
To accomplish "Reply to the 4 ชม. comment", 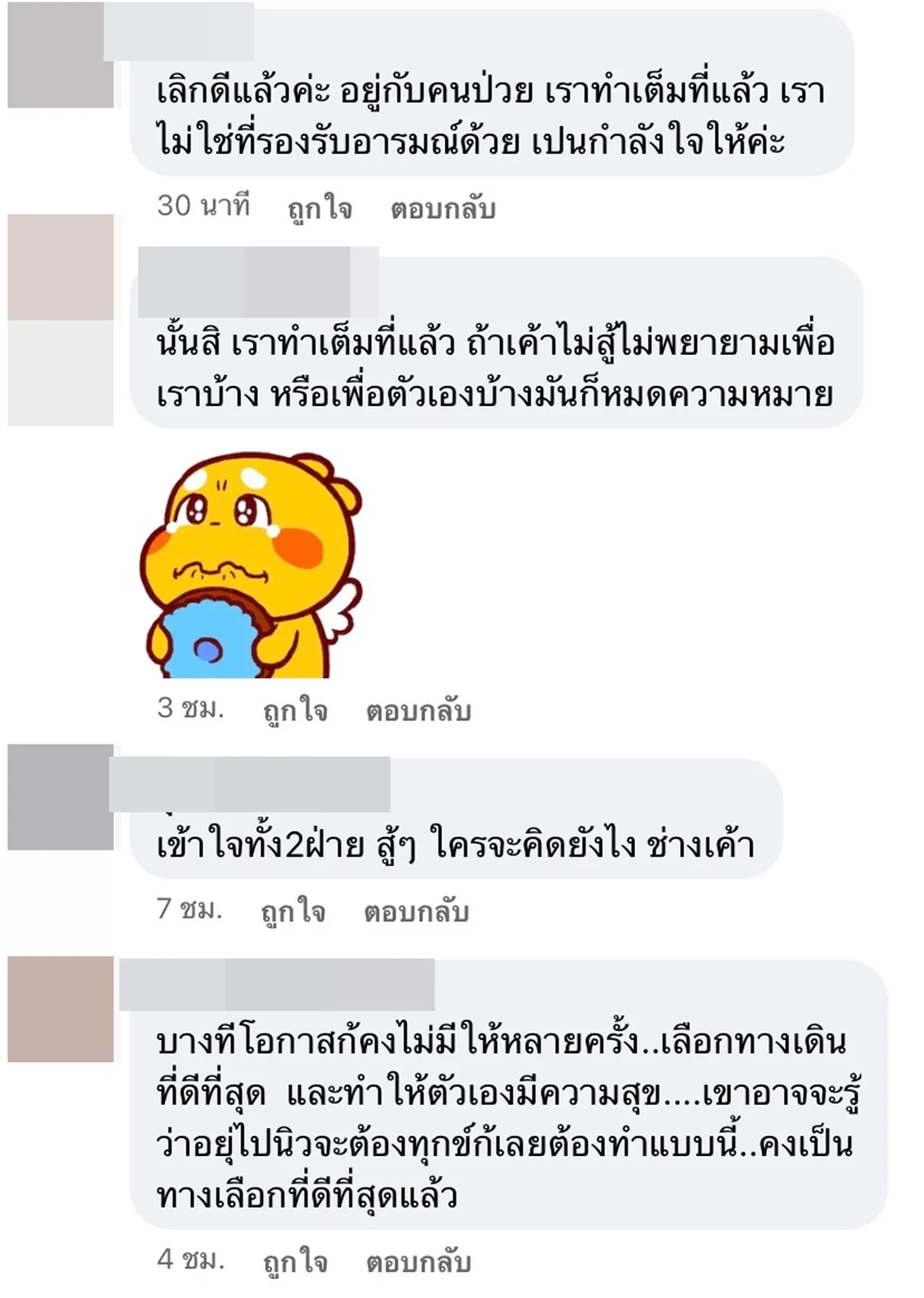I will click(x=418, y=1262).
